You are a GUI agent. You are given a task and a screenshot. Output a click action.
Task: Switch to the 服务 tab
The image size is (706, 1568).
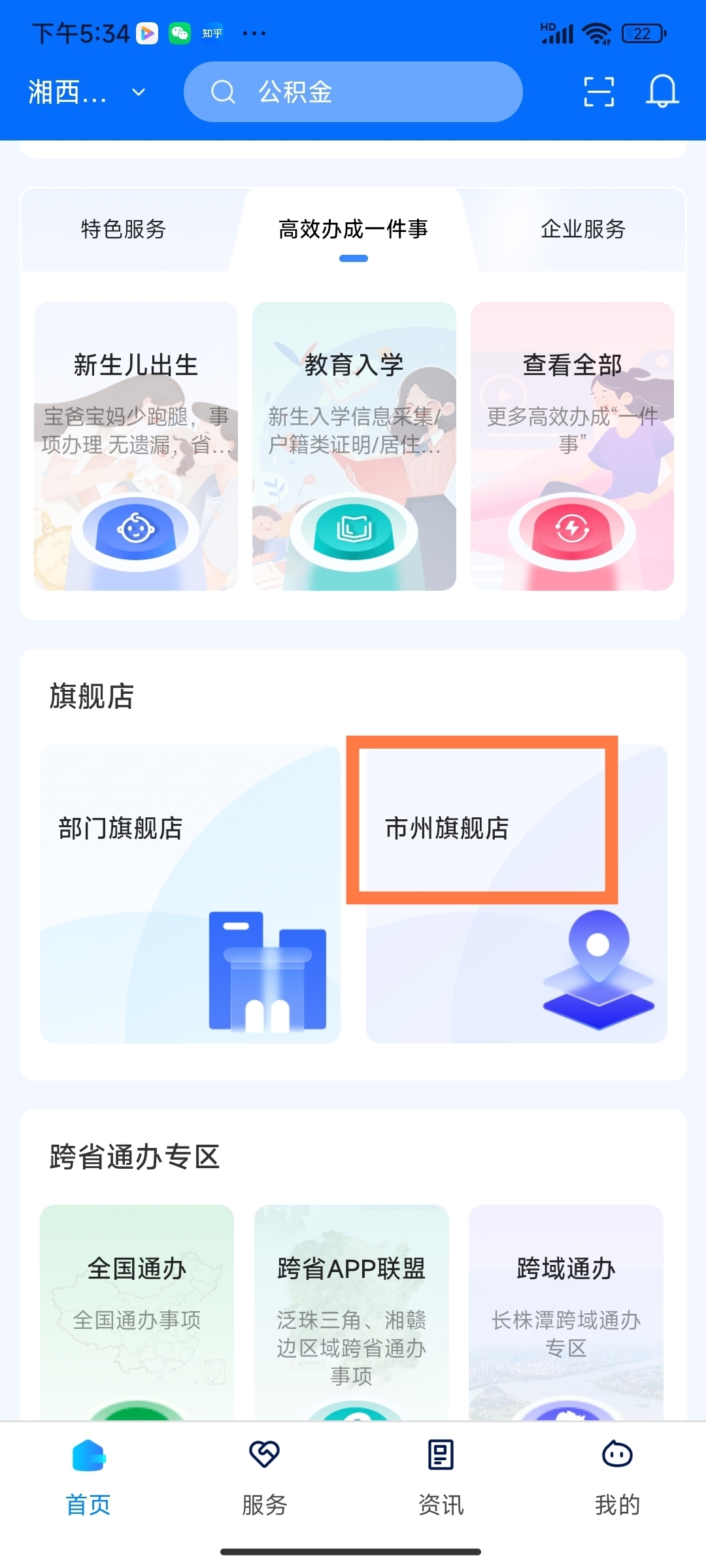[265, 1478]
